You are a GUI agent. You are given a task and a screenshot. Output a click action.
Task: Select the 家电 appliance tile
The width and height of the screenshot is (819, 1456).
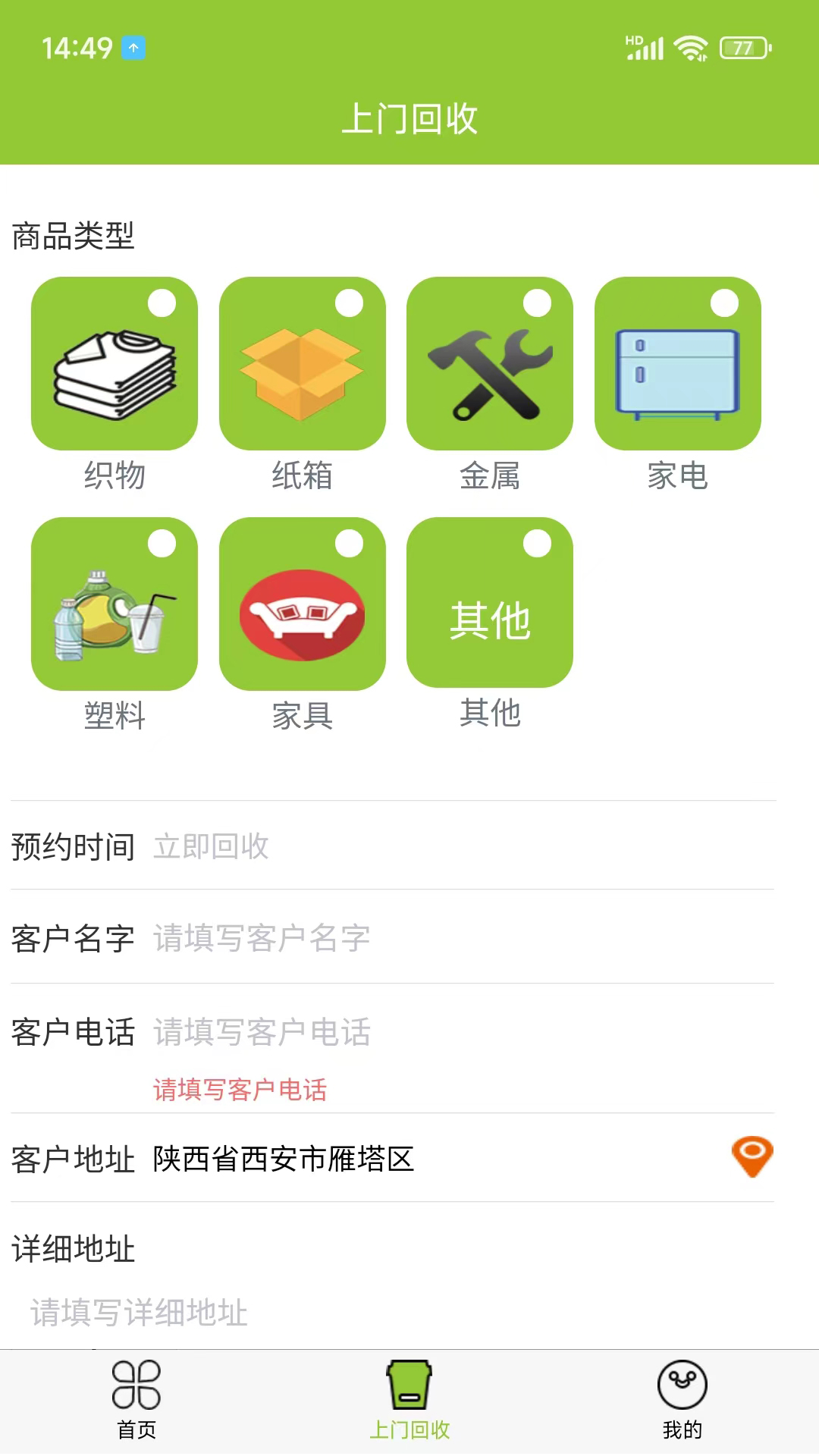678,363
